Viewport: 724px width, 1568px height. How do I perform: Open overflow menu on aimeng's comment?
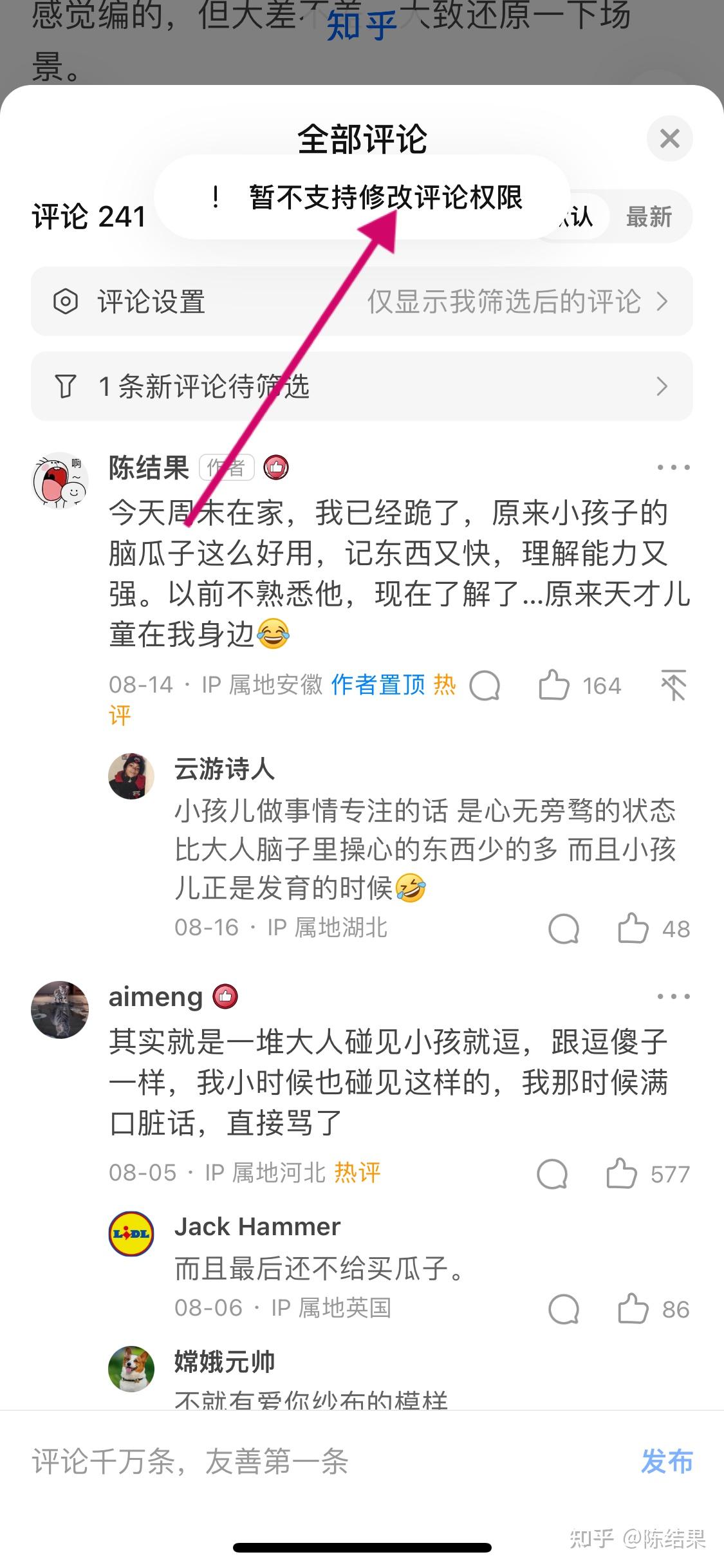click(x=673, y=996)
